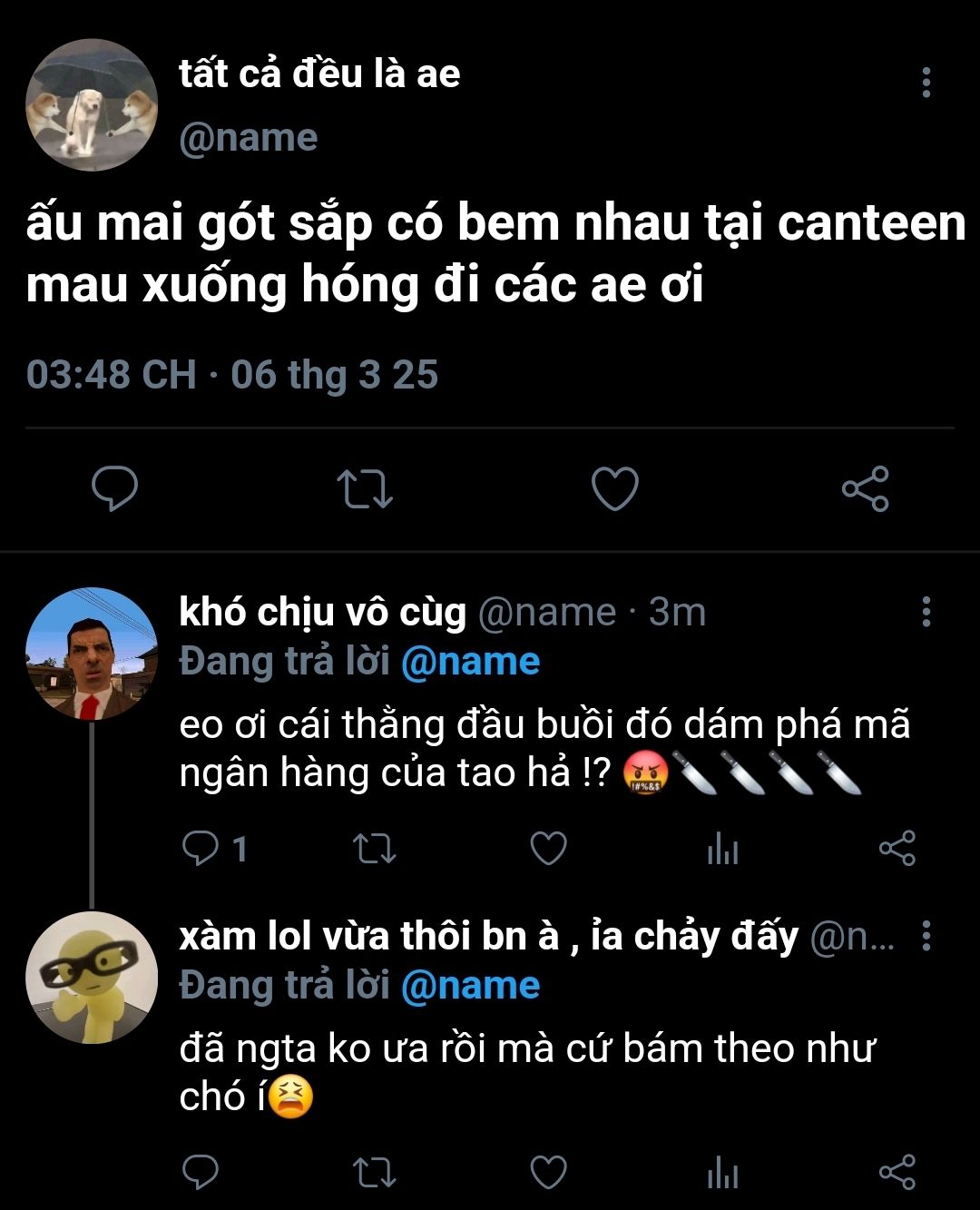View analytics of khó chịu vô cùng's reply
This screenshot has height=1210, width=980.
[x=722, y=850]
